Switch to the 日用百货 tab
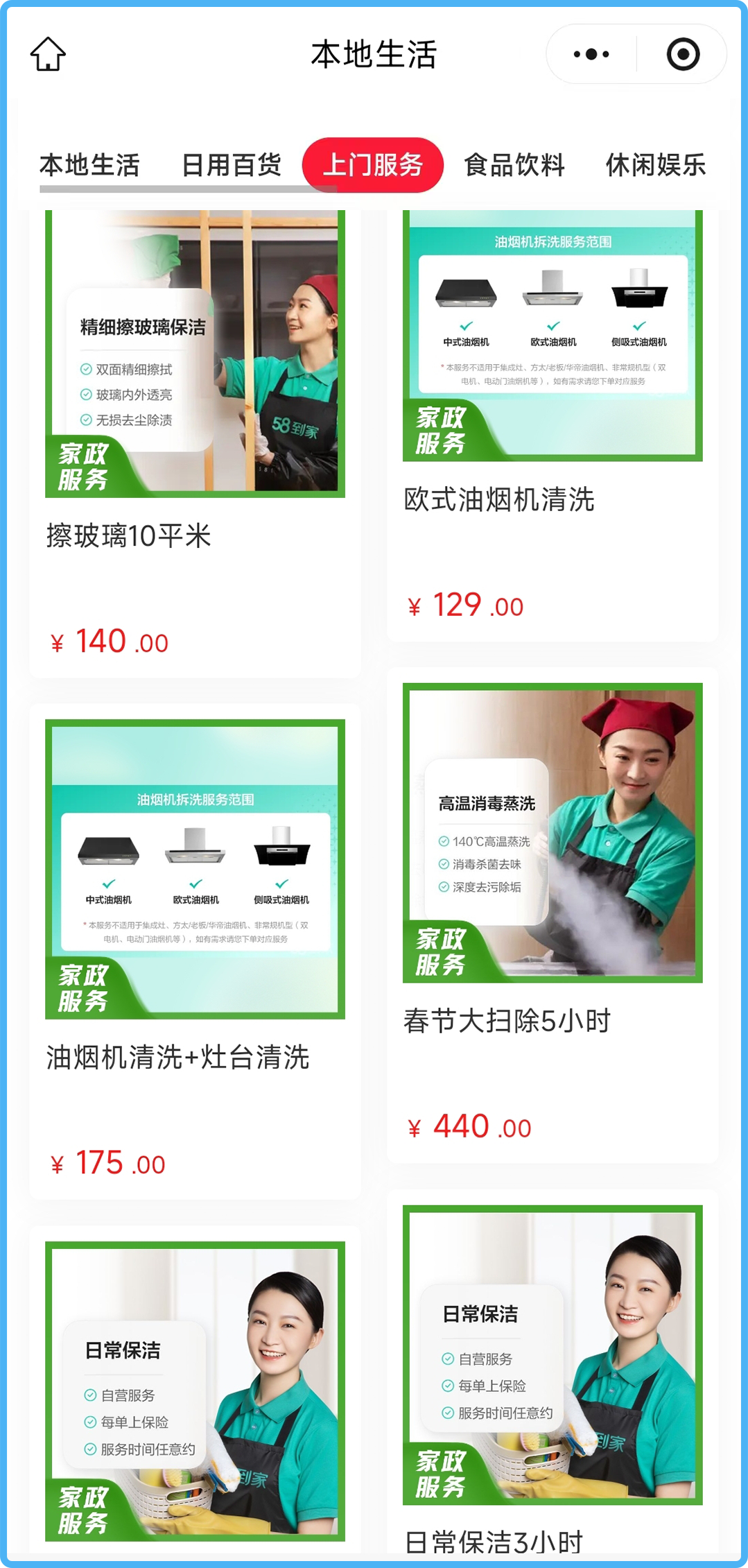The height and width of the screenshot is (1568, 748). coord(231,165)
